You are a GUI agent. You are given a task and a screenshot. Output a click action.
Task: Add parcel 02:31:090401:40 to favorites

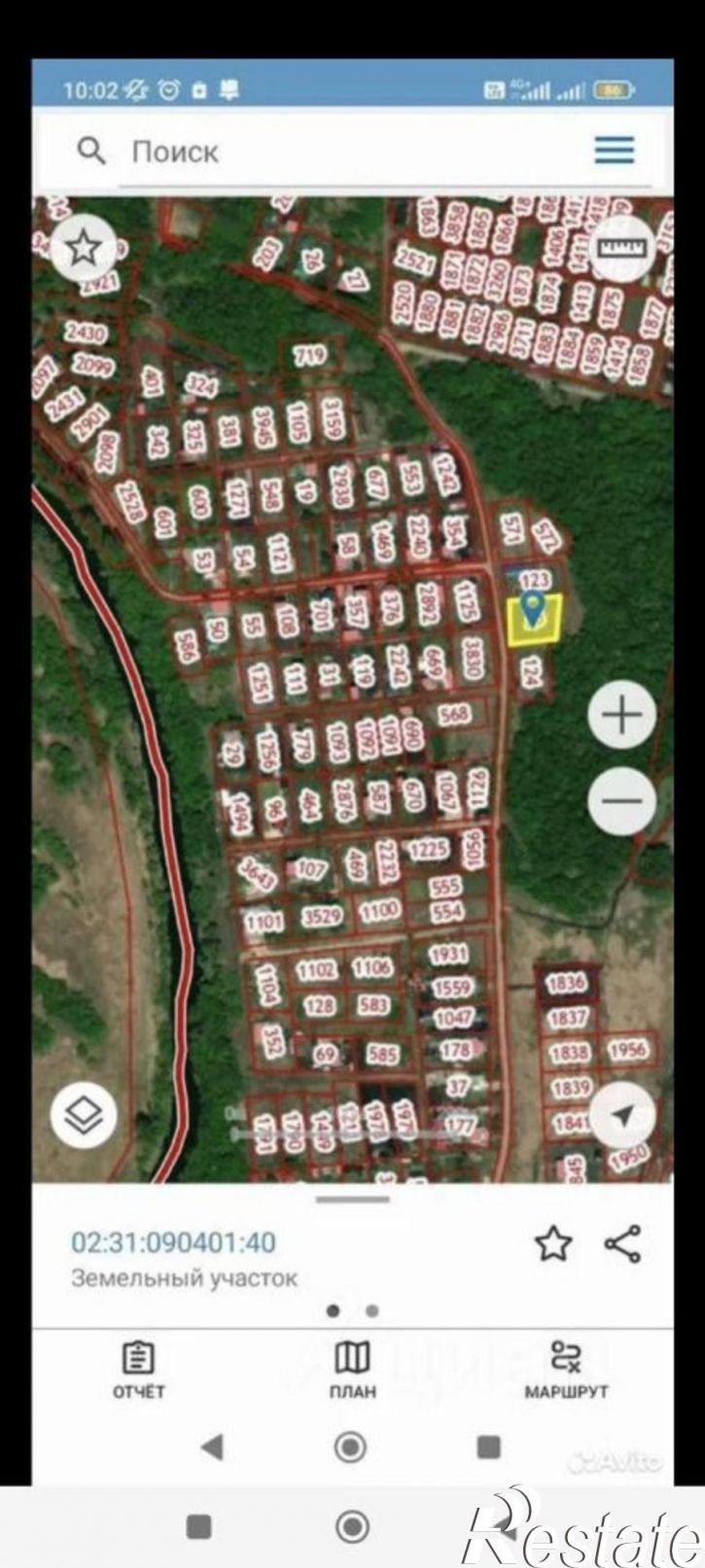(x=553, y=1244)
